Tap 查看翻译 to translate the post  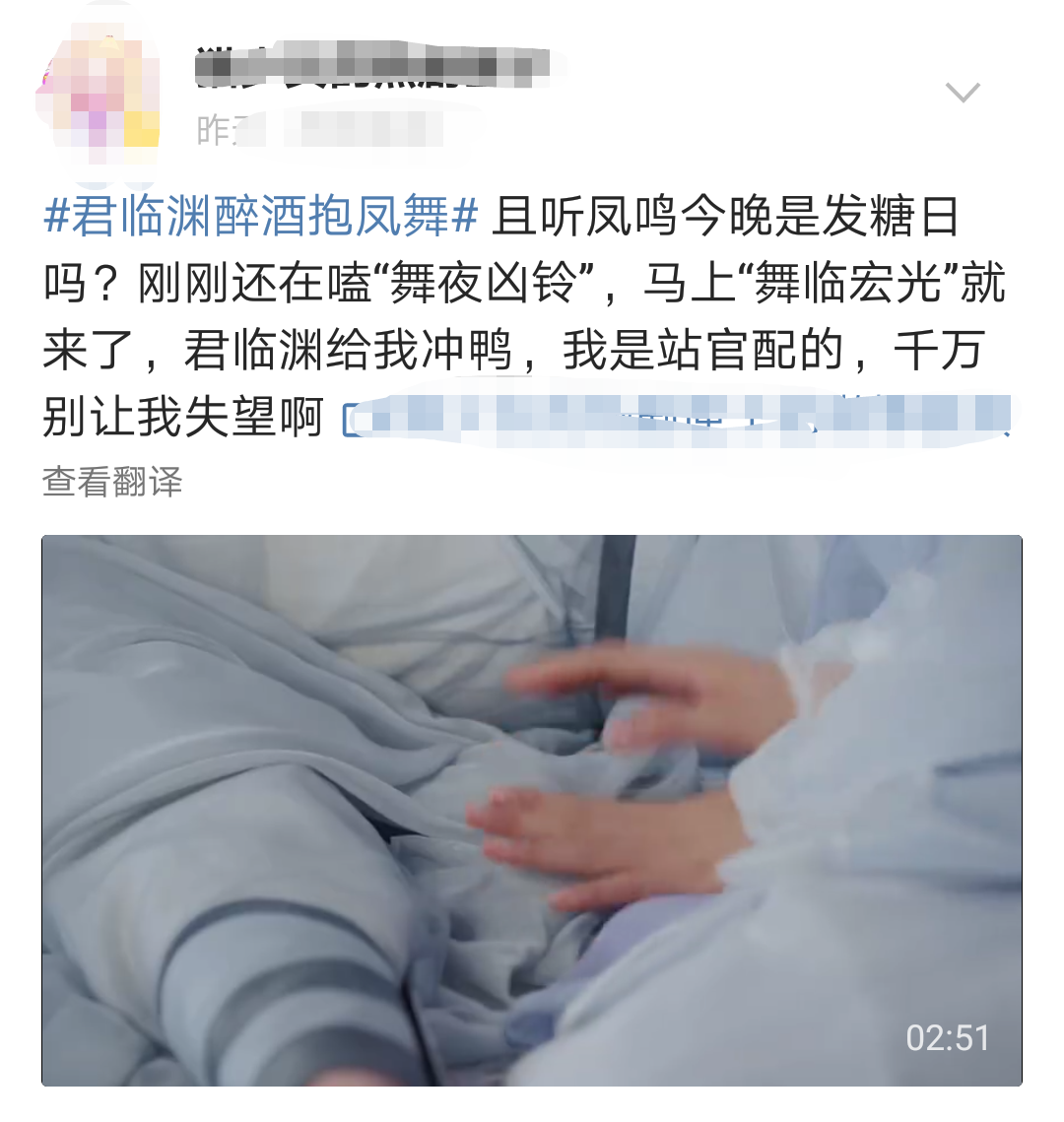(x=112, y=482)
